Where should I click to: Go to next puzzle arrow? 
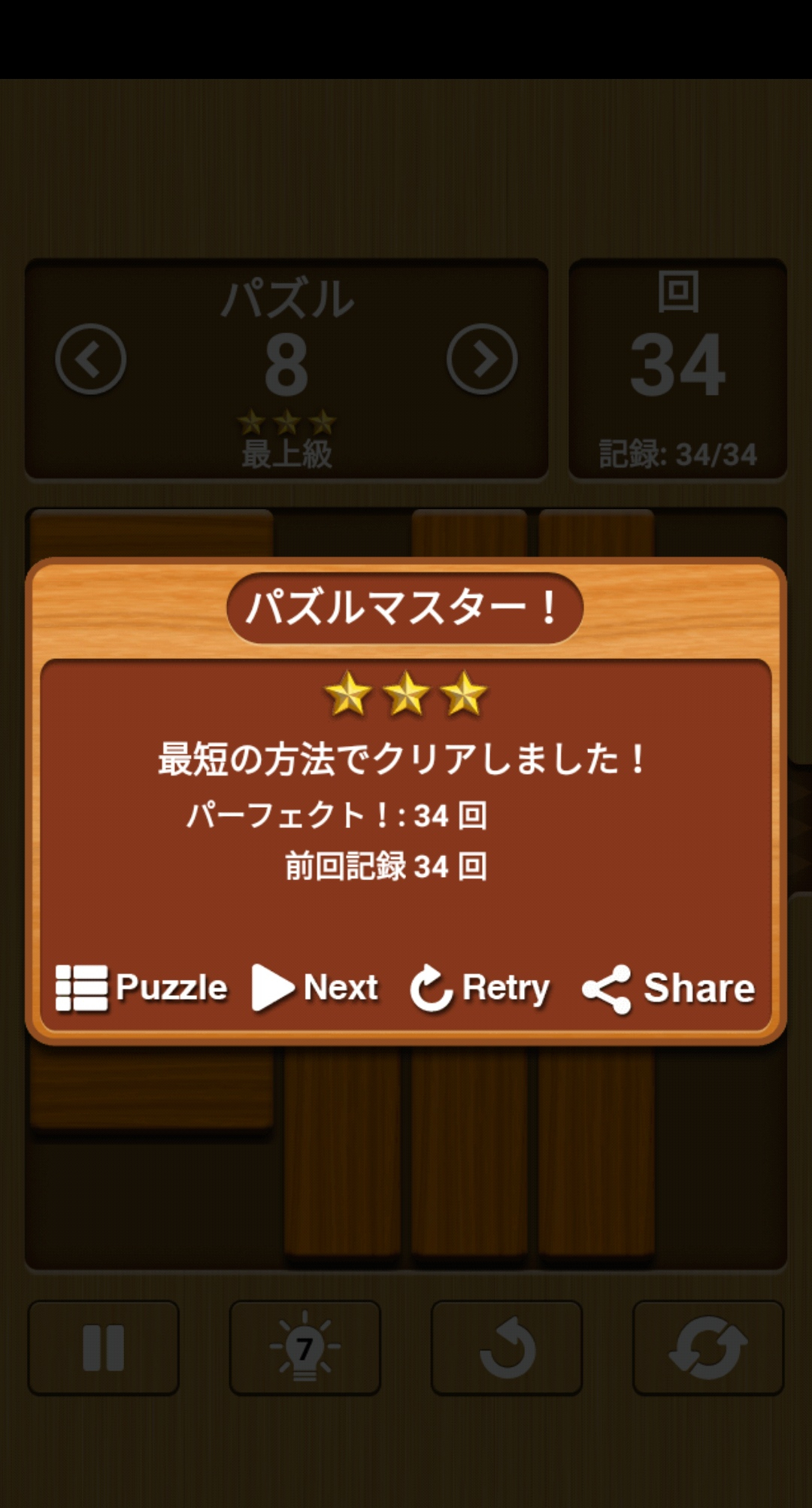[x=481, y=360]
